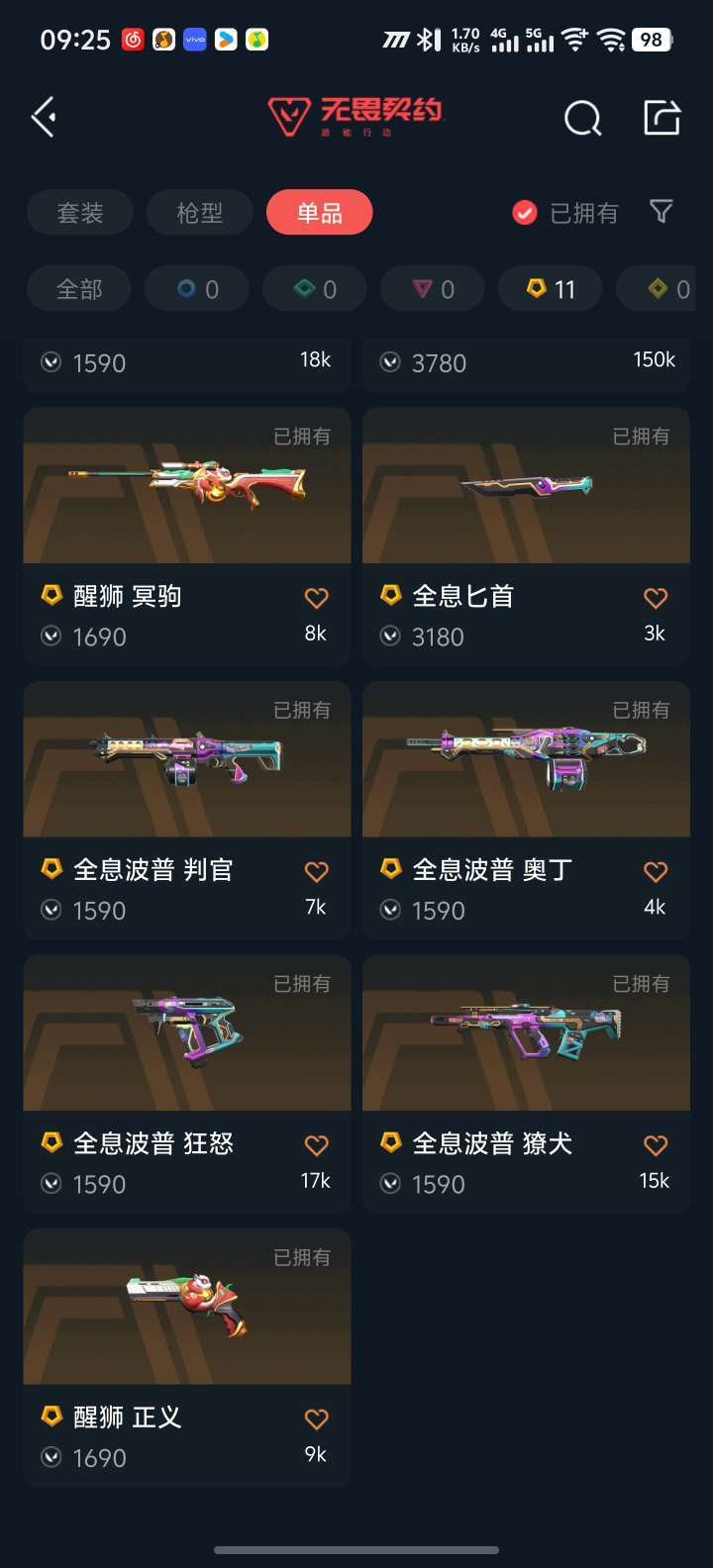Favorite the 全息匕首 skin
The image size is (713, 1568).
pos(655,598)
